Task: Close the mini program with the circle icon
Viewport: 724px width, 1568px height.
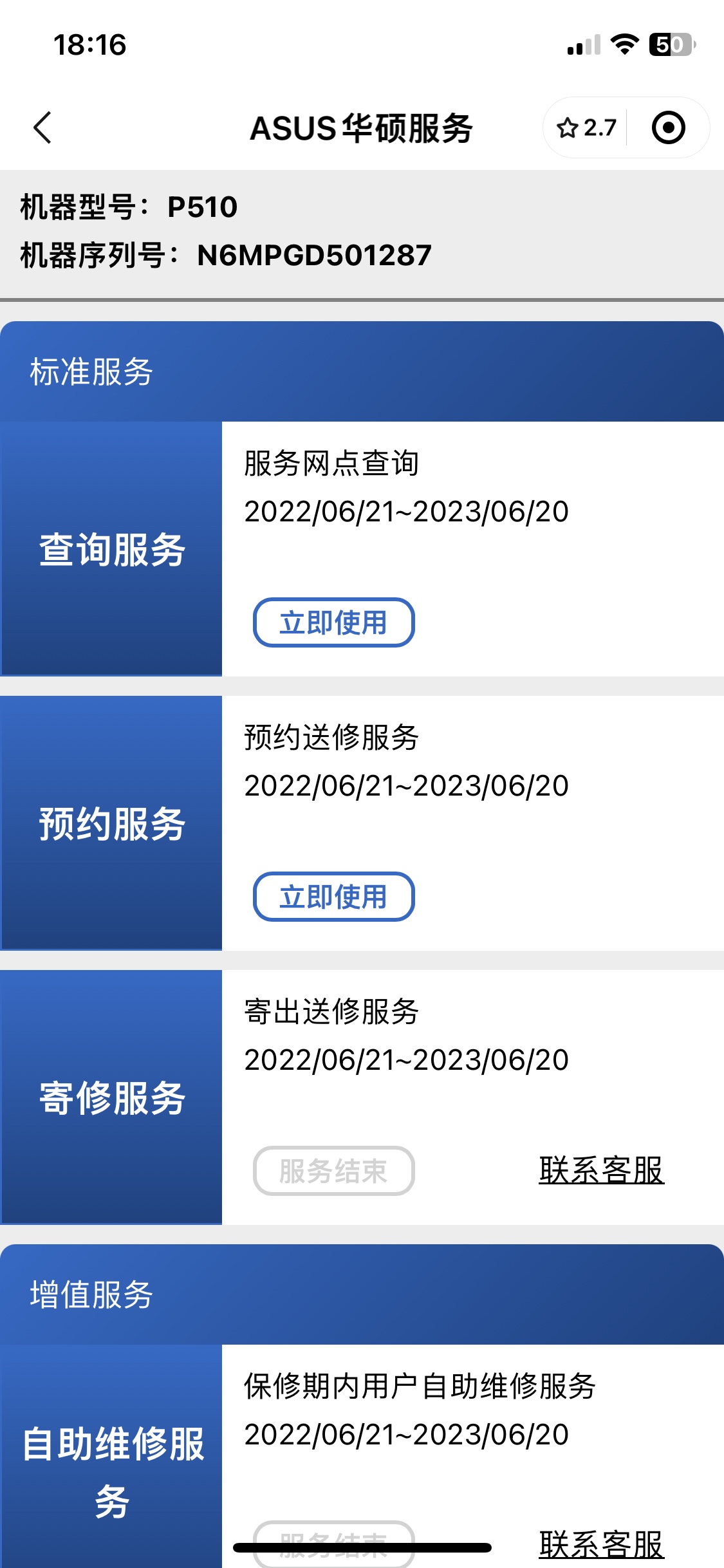Action: click(668, 127)
